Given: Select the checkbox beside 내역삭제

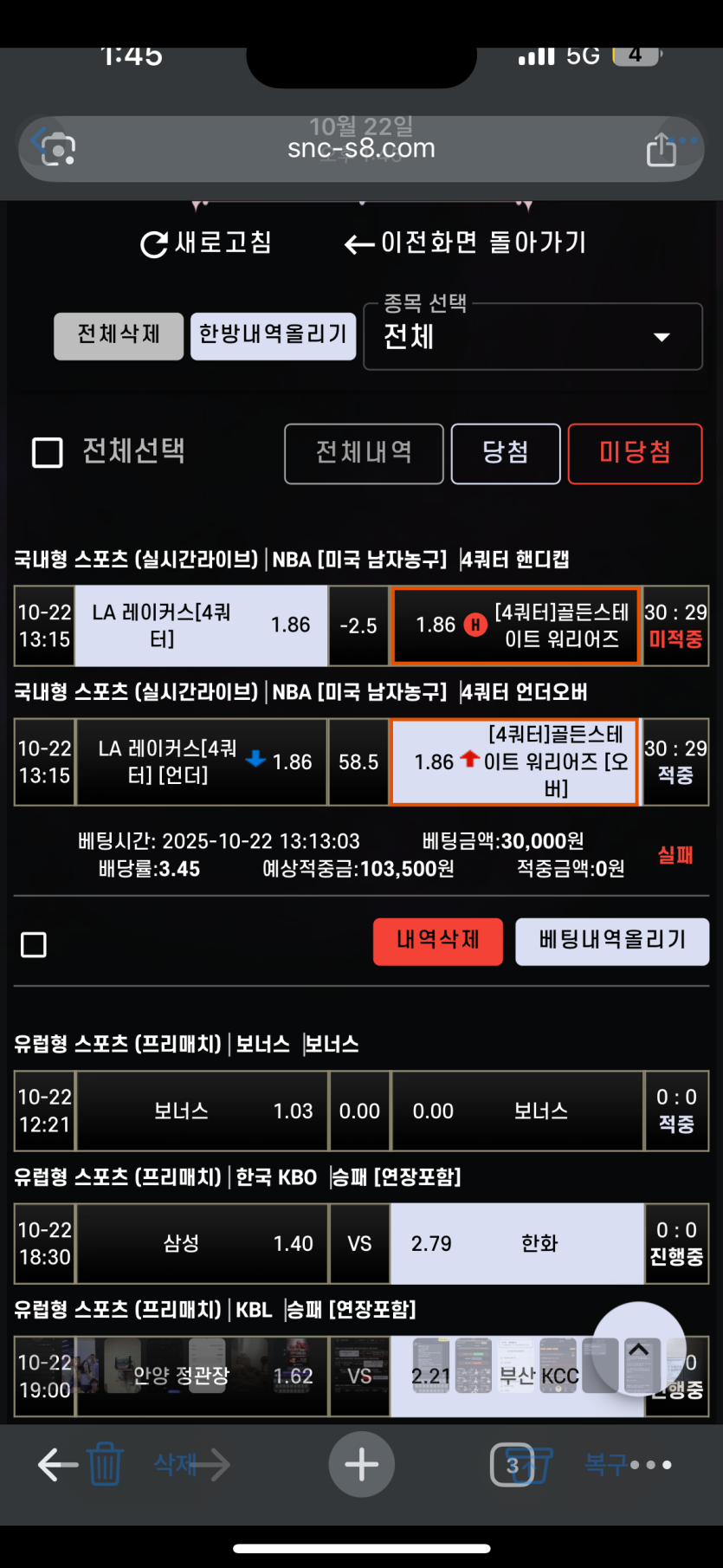Looking at the screenshot, I should point(34,944).
